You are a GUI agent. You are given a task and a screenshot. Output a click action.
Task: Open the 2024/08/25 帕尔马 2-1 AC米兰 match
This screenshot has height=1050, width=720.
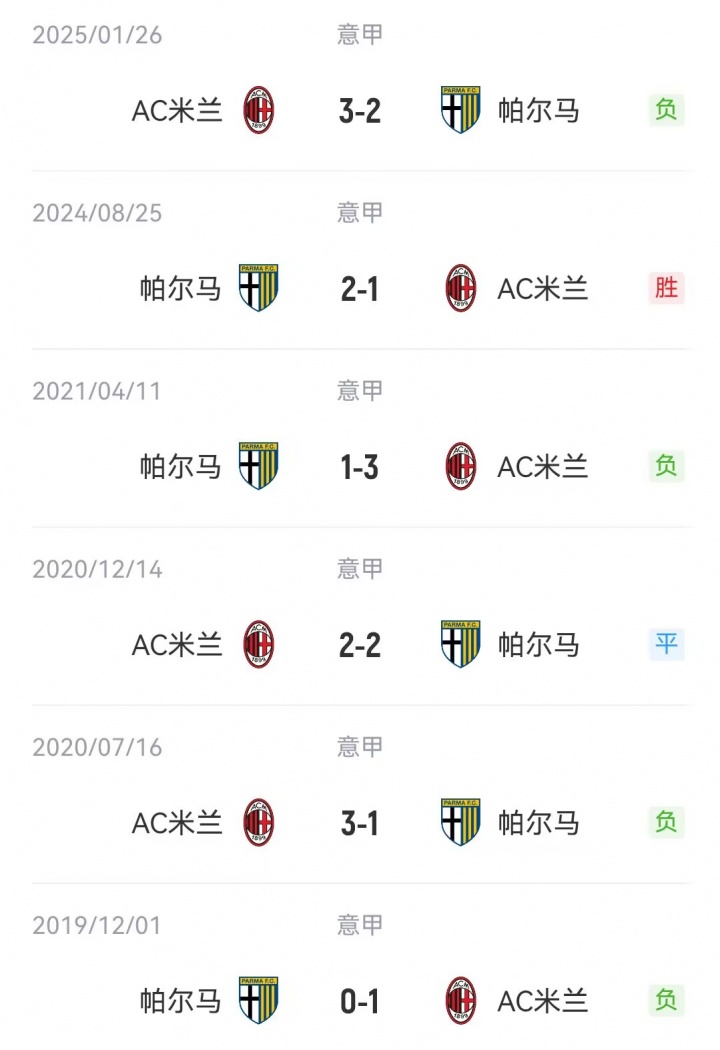pyautogui.click(x=360, y=289)
